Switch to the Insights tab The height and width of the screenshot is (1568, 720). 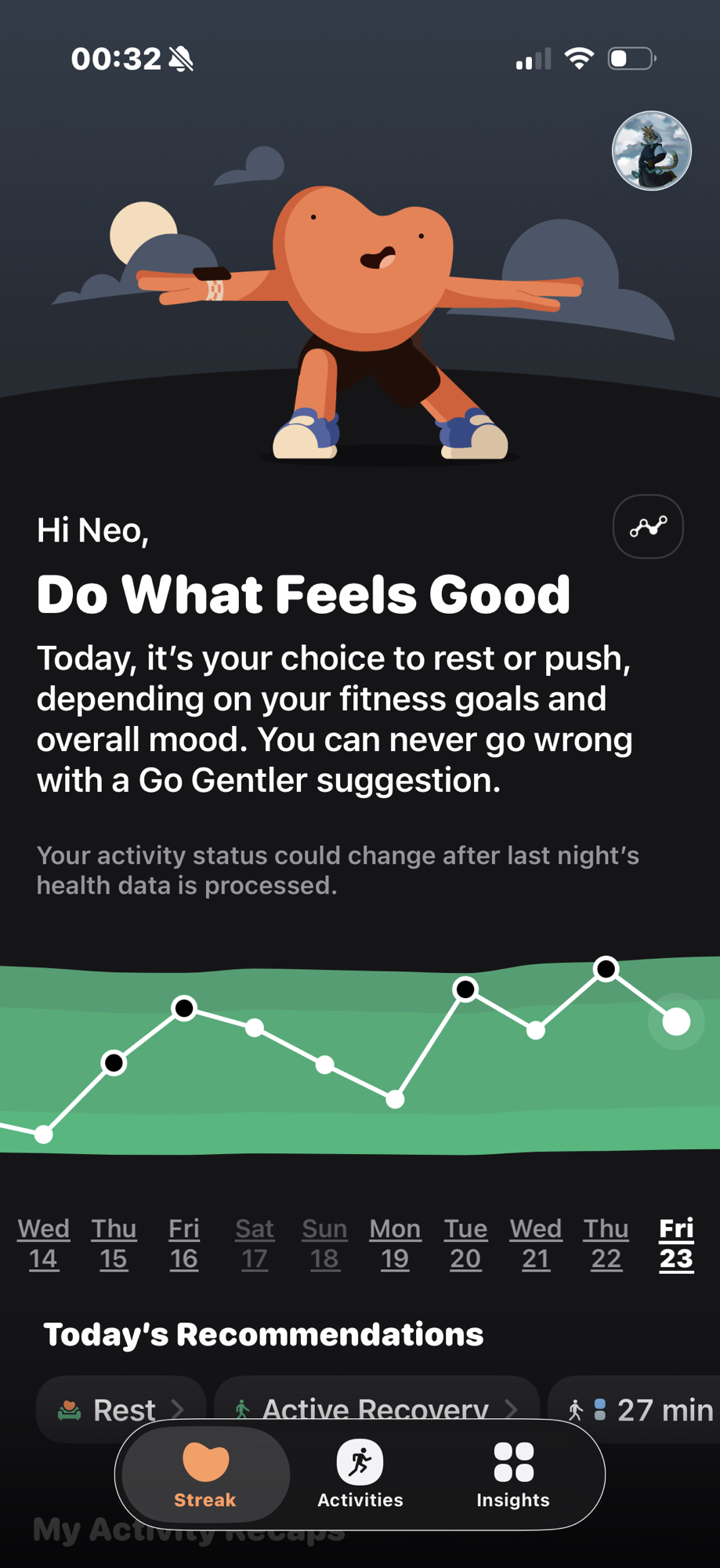click(x=513, y=1475)
